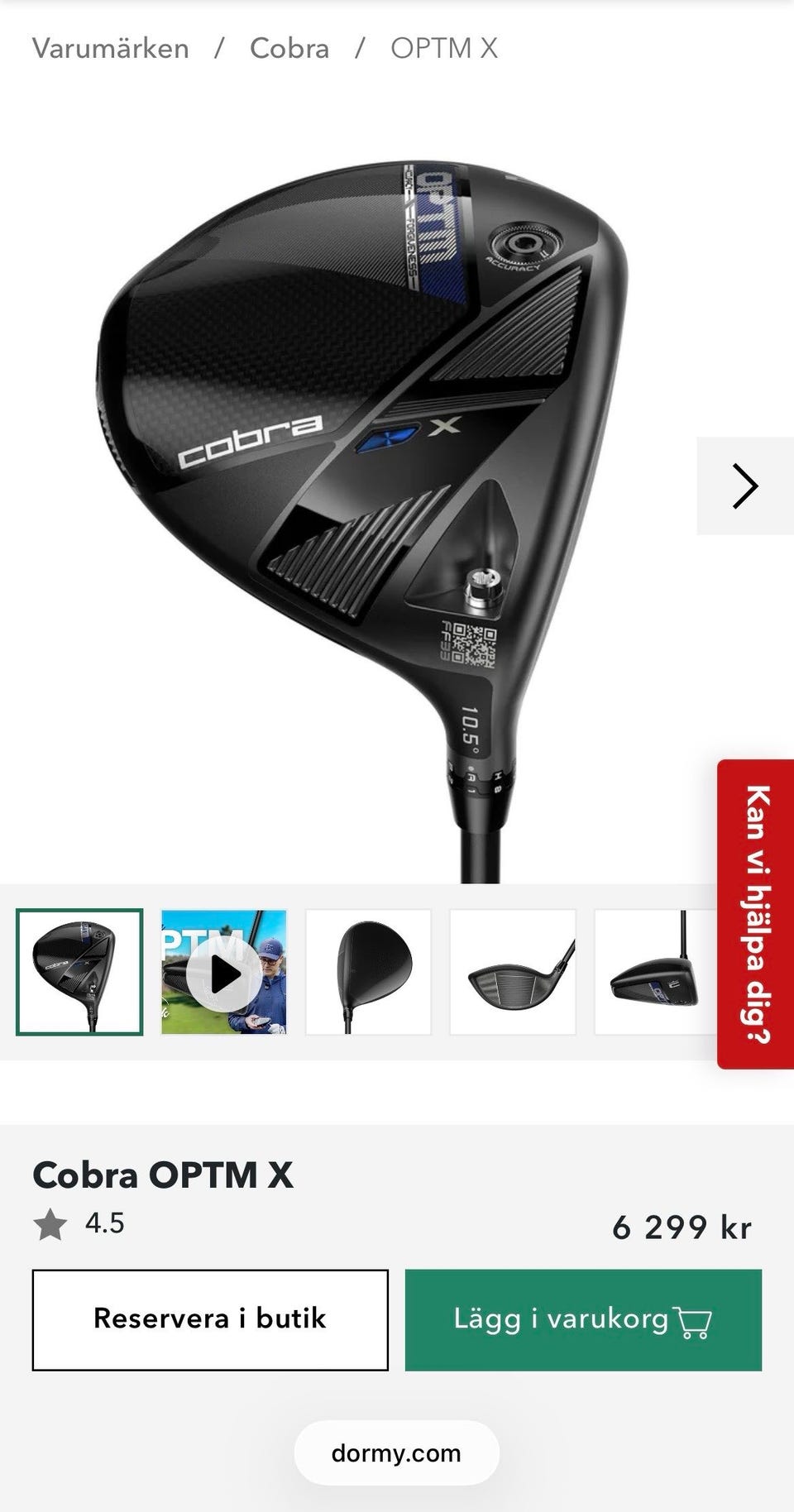Open the Varumärken breadcrumb link
This screenshot has height=1512, width=794.
111,49
